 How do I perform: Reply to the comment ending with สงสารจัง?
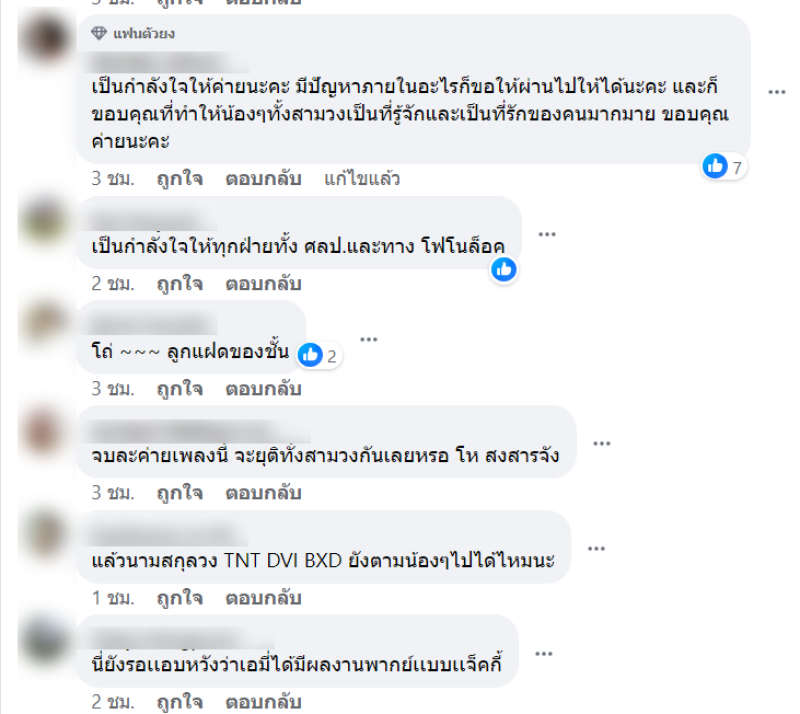pos(263,493)
